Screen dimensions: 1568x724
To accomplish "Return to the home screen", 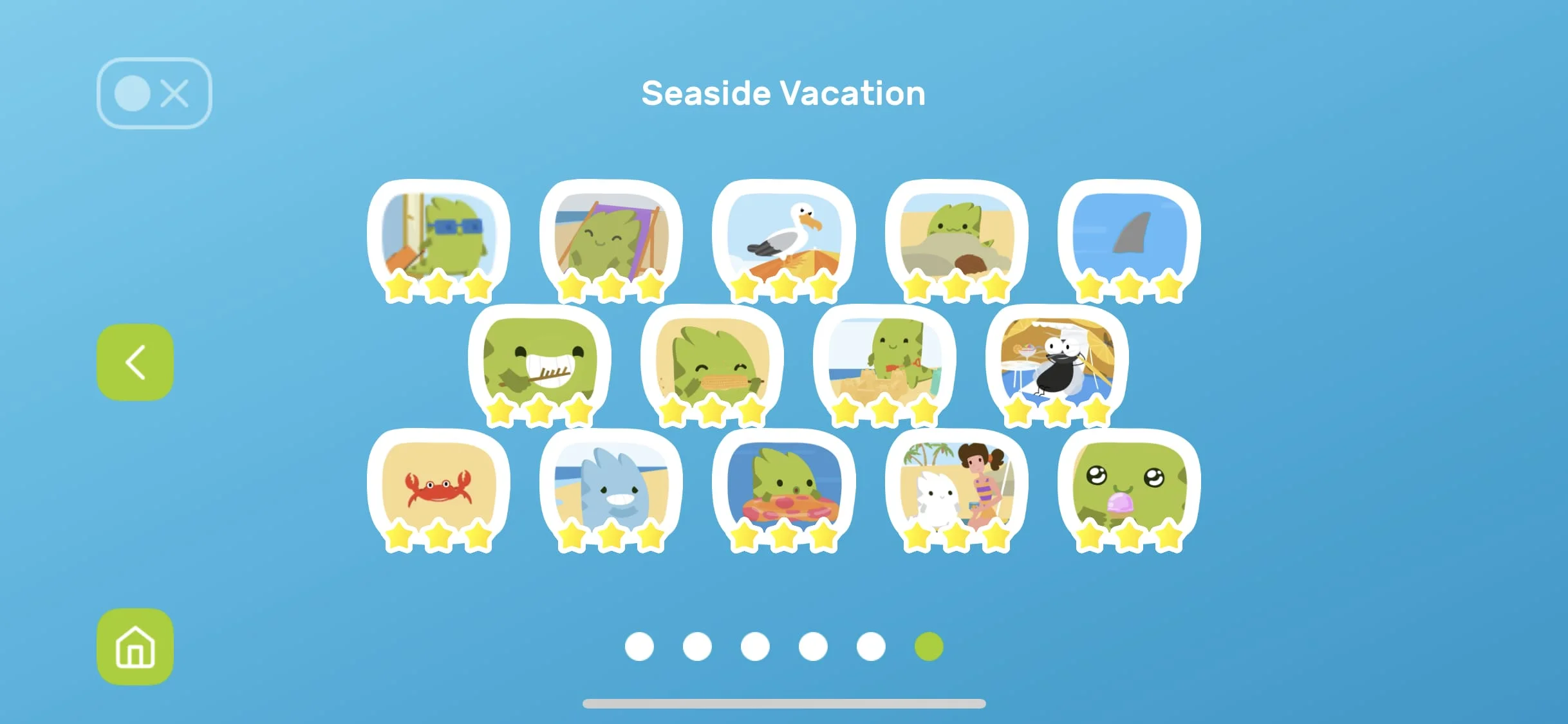I will tap(135, 646).
